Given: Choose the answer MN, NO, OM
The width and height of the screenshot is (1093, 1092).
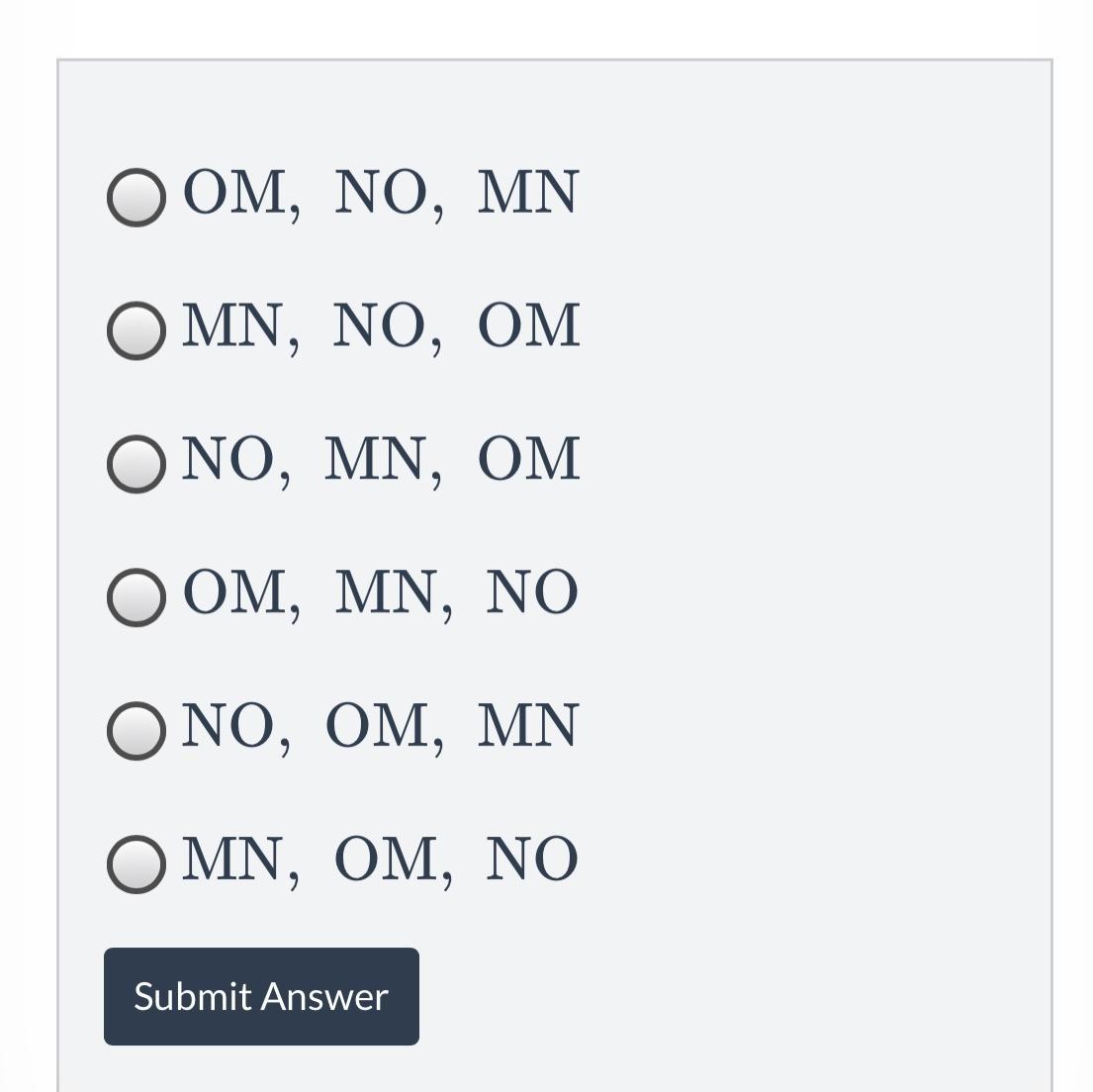Looking at the screenshot, I should [x=137, y=330].
